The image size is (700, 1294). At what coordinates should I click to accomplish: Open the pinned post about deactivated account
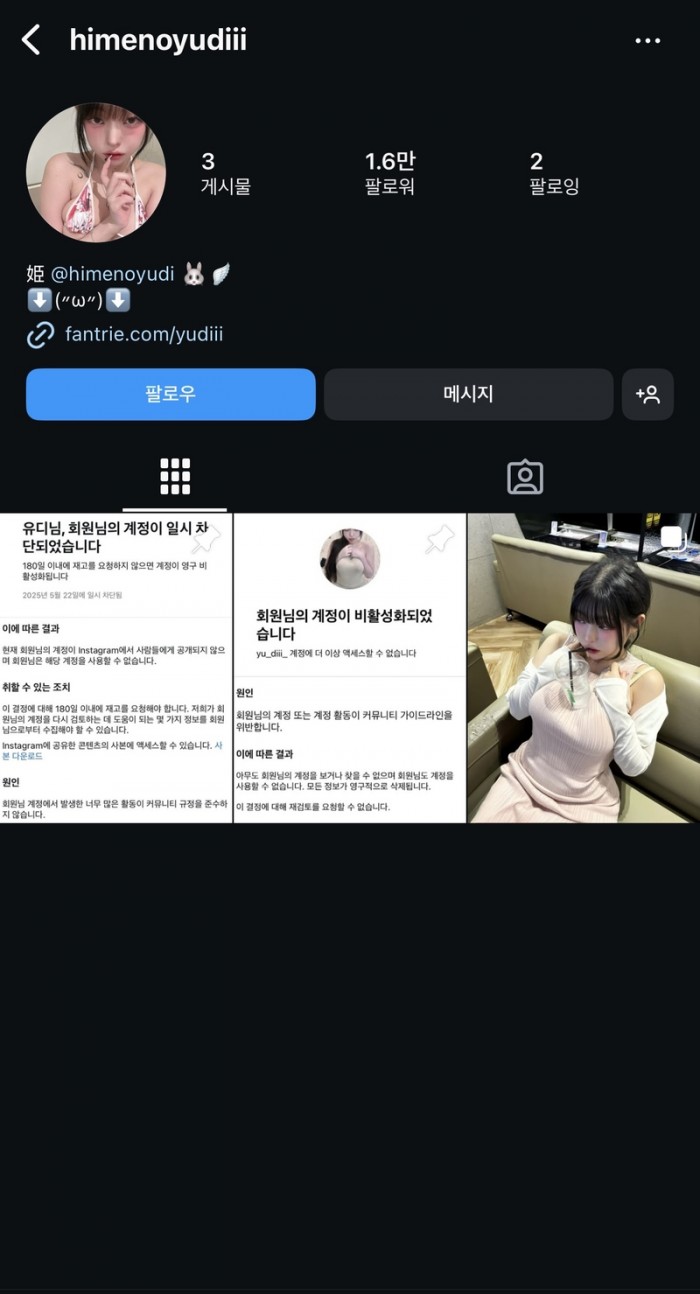349,668
